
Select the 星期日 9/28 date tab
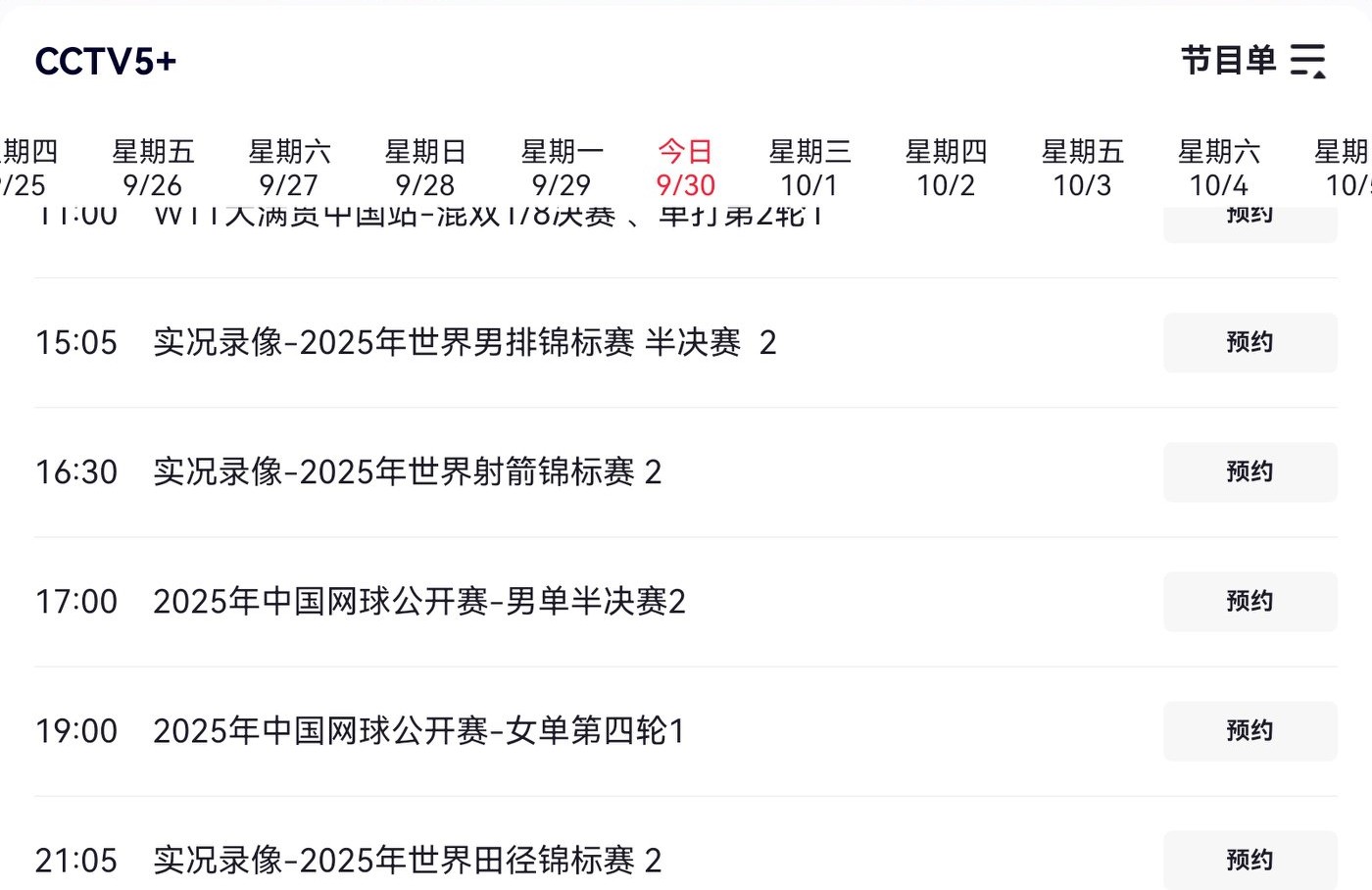(425, 168)
